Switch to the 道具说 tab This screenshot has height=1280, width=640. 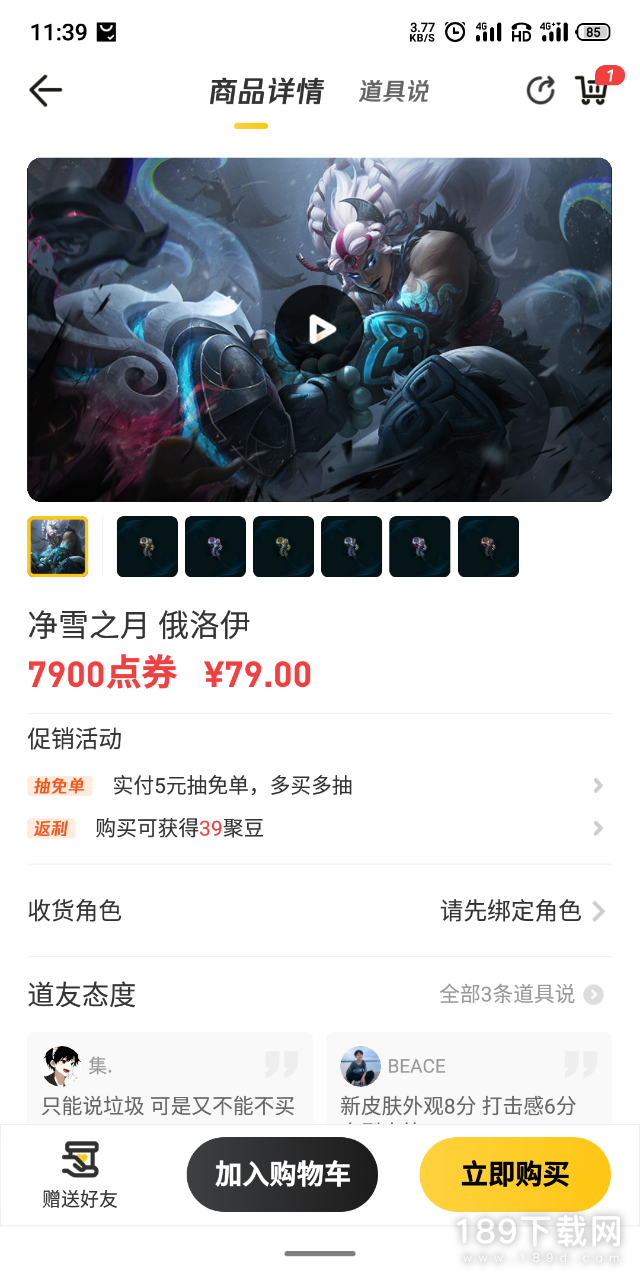point(393,92)
